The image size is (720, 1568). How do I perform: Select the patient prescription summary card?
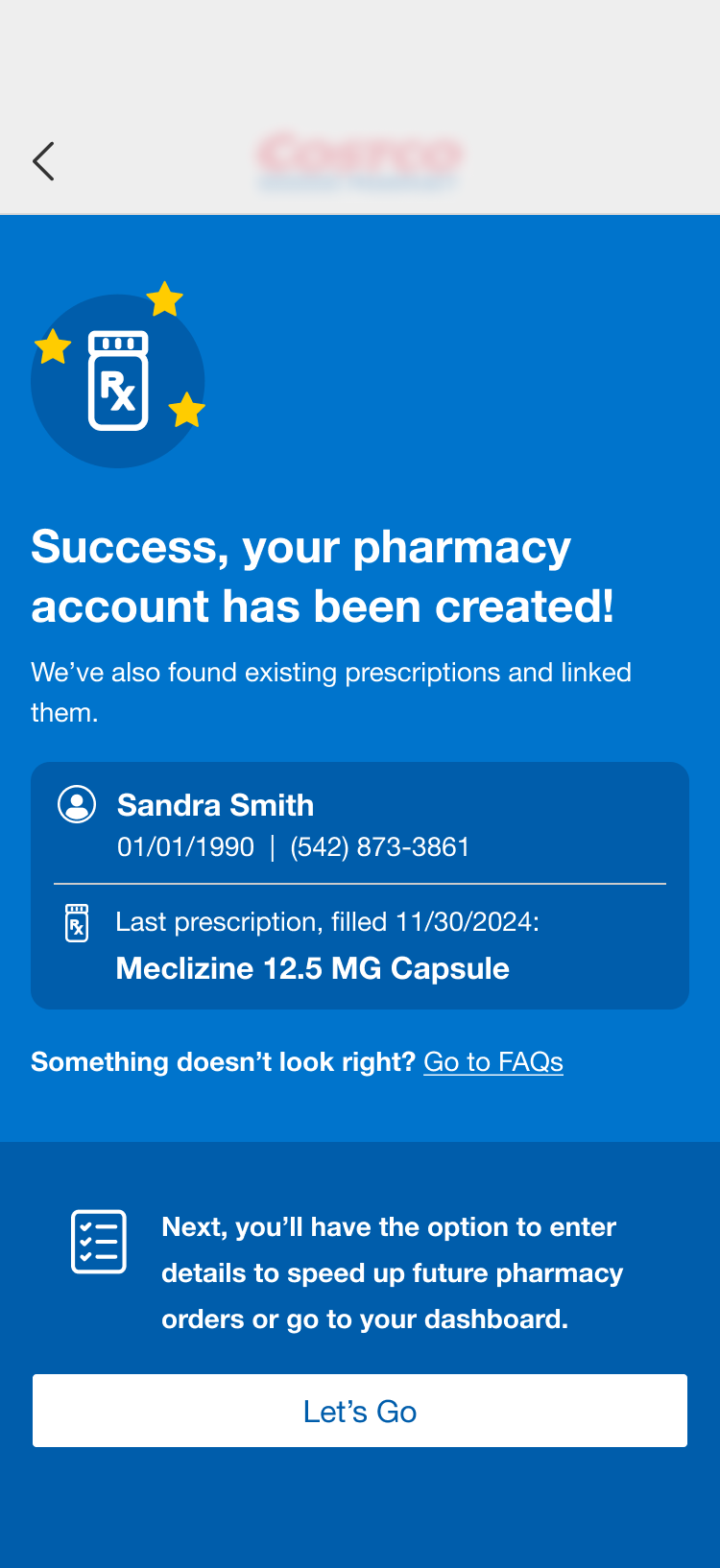point(360,885)
